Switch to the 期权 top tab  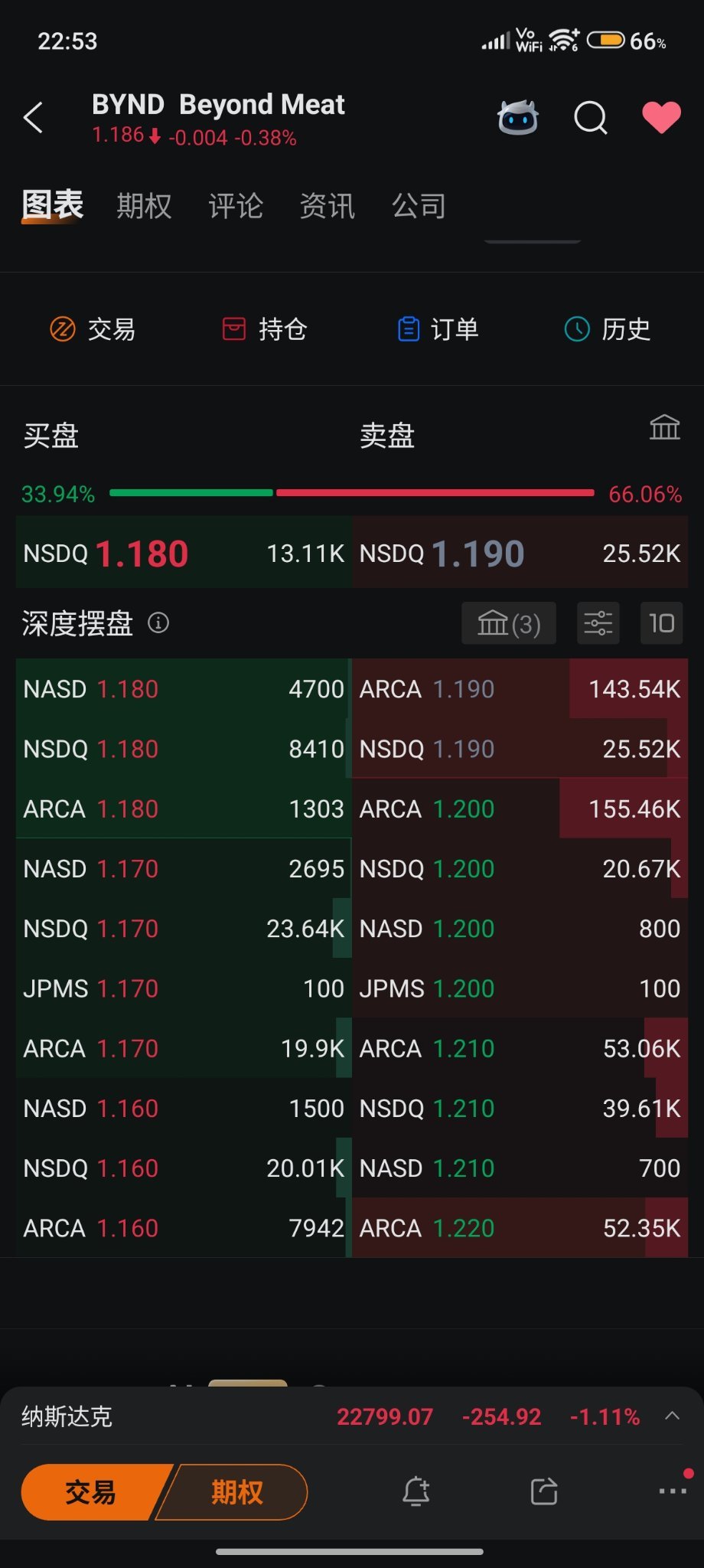(x=144, y=206)
